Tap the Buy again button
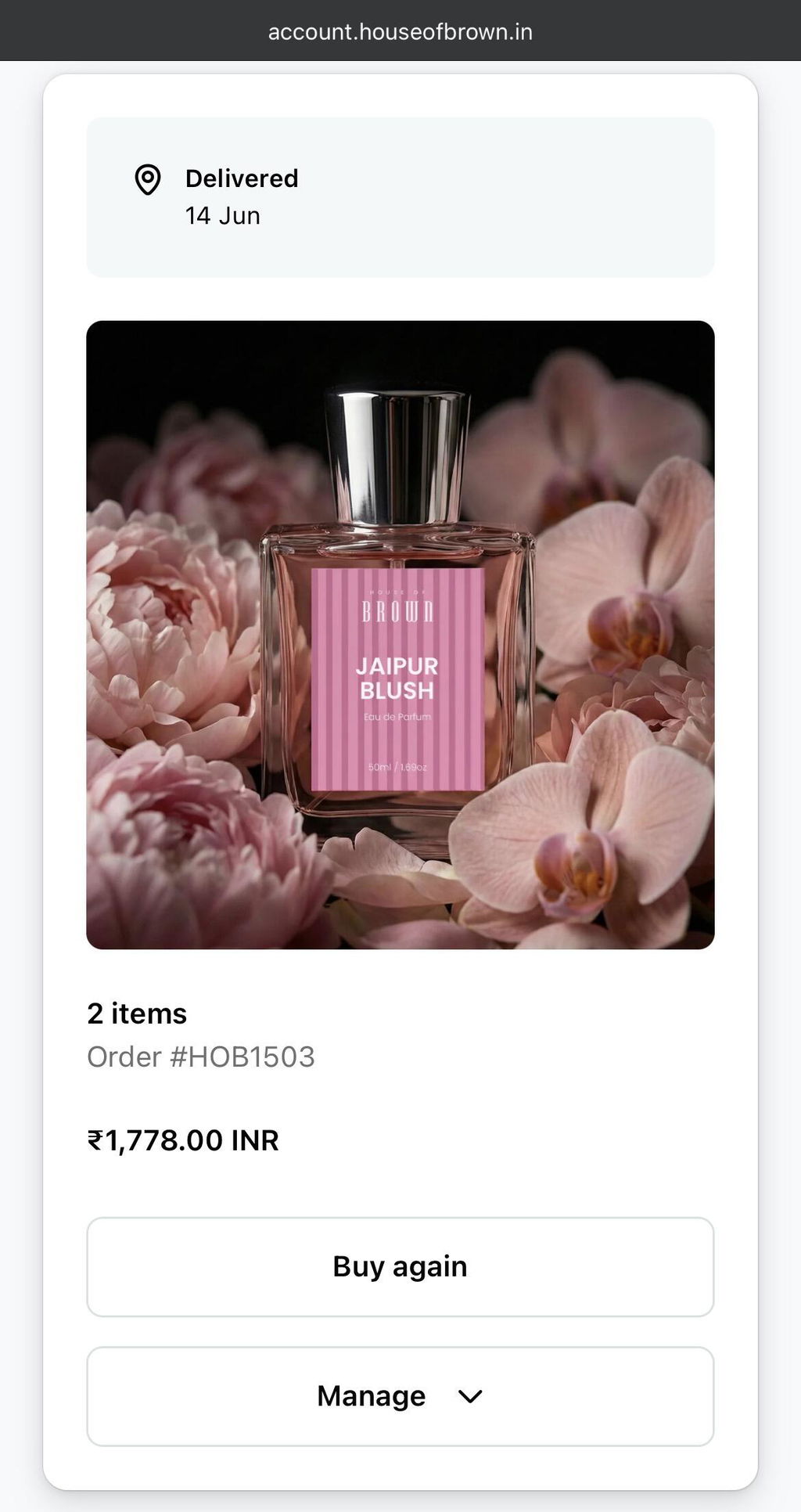 click(x=400, y=1266)
